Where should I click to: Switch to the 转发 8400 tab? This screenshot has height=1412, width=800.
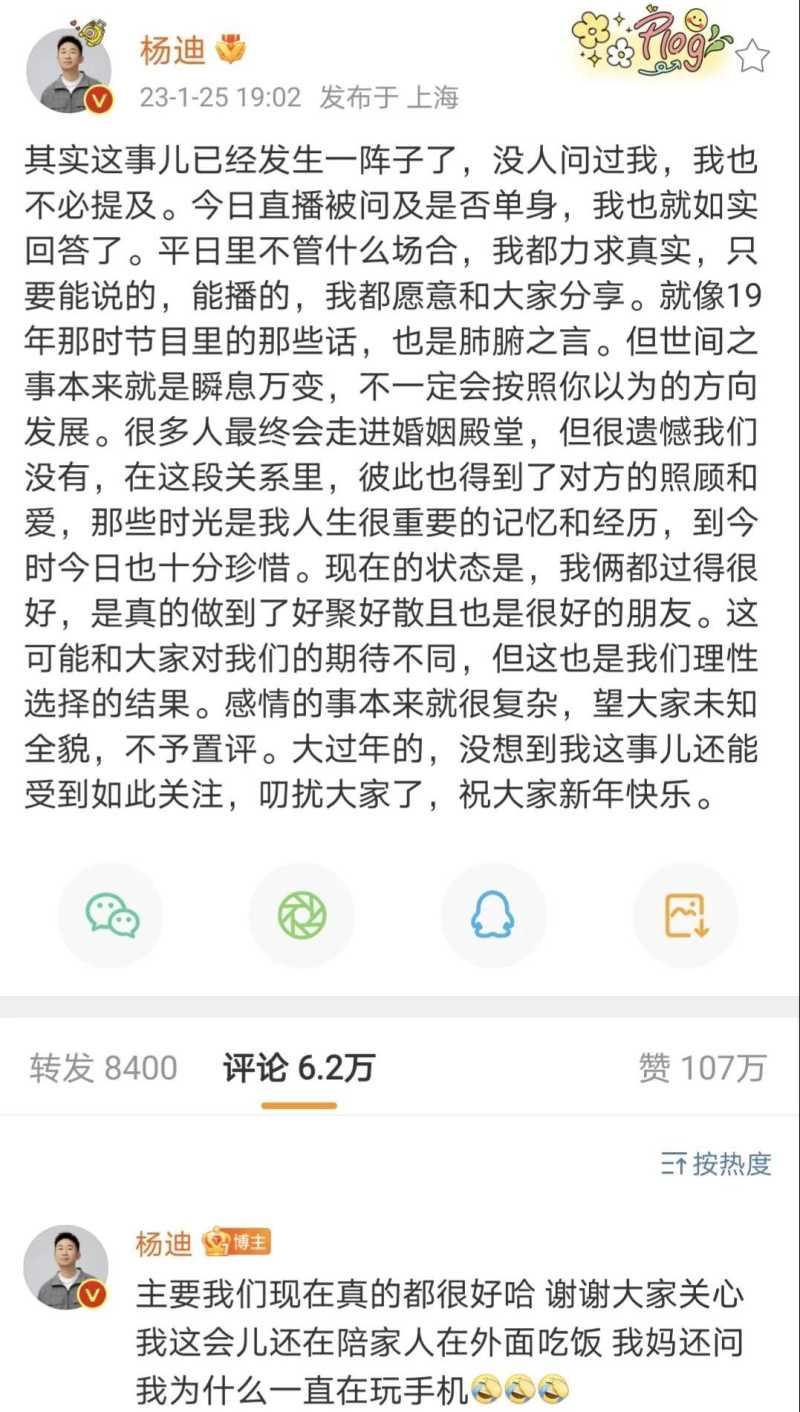[103, 1068]
